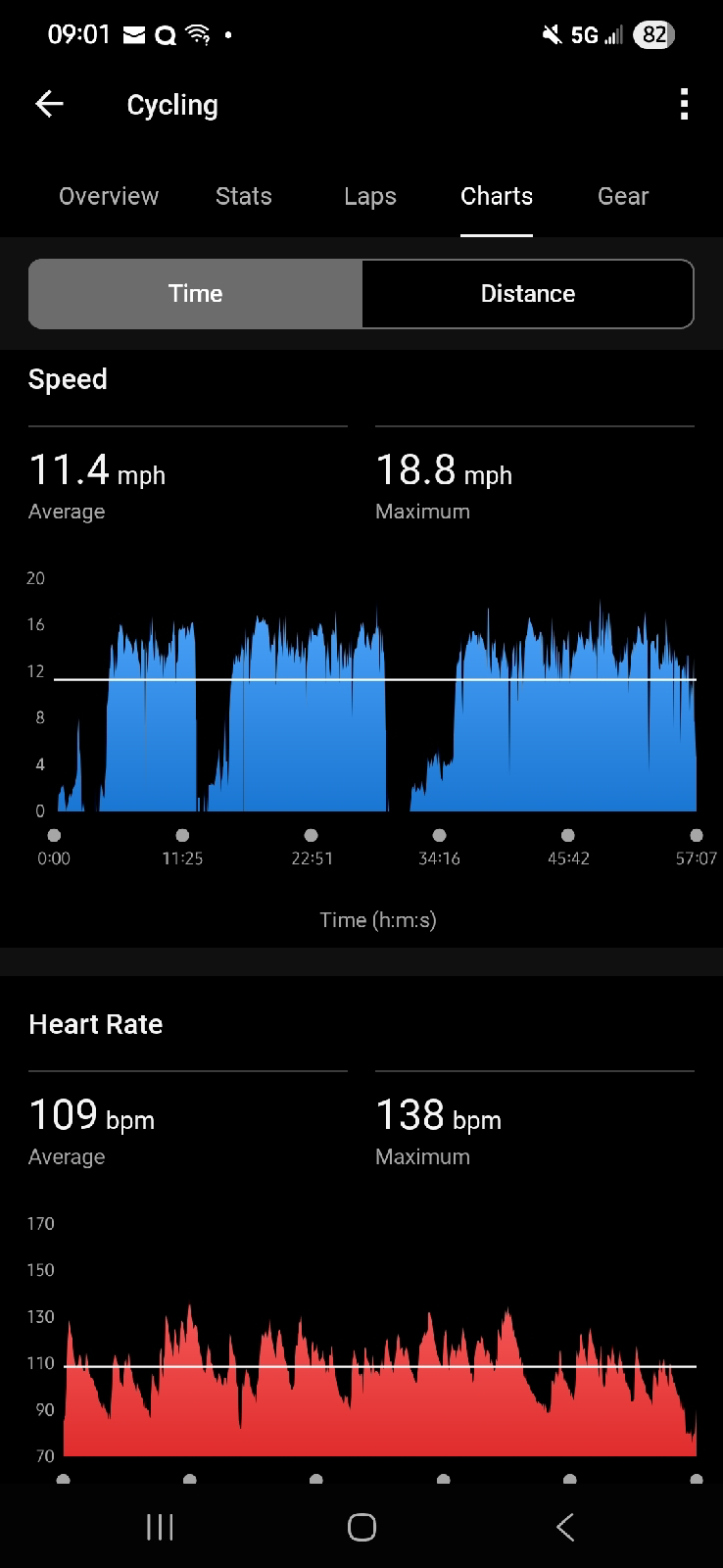Select the Time segment for charts
The image size is (723, 1568).
pyautogui.click(x=196, y=294)
